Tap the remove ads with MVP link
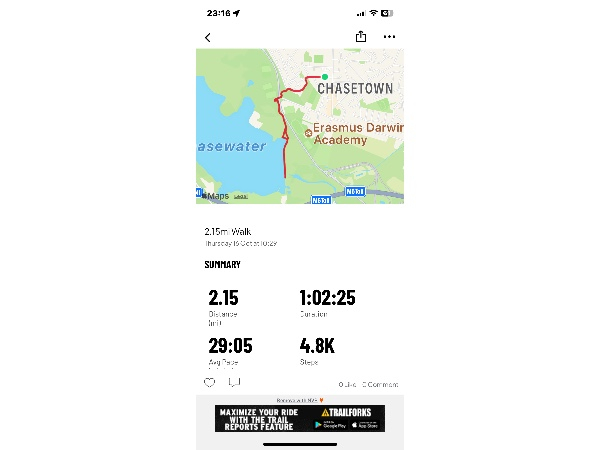 coord(299,400)
